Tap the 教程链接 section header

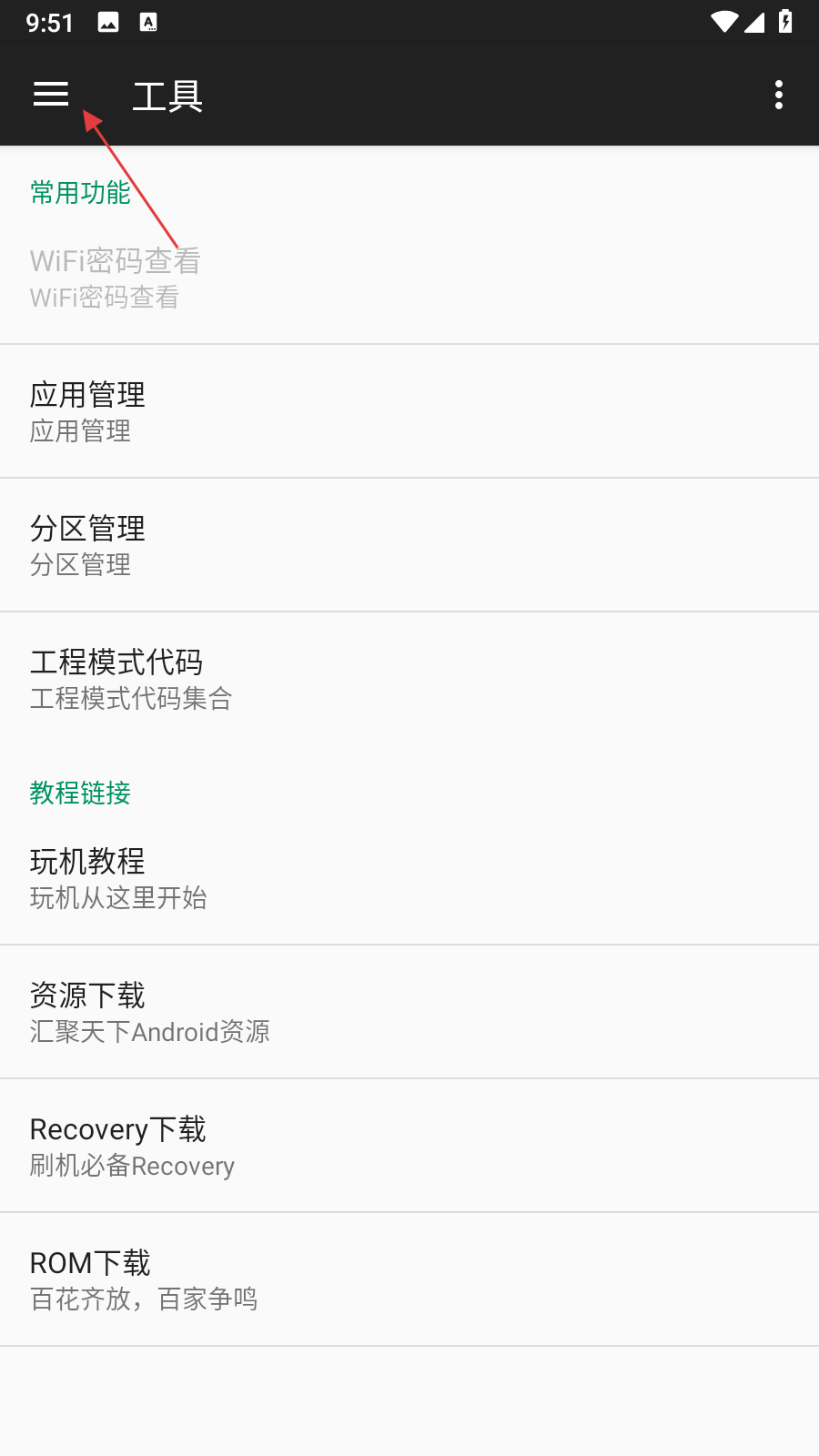point(80,794)
